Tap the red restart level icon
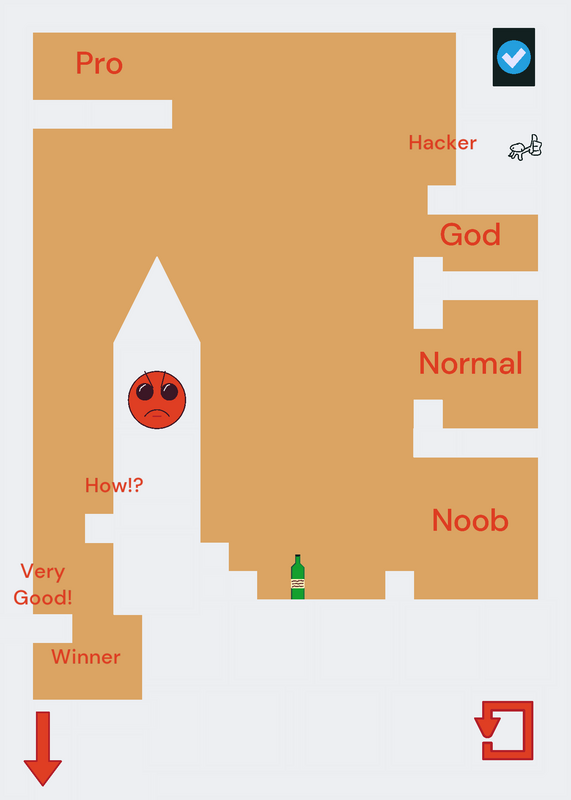Image resolution: width=571 pixels, height=800 pixels. 504,730
